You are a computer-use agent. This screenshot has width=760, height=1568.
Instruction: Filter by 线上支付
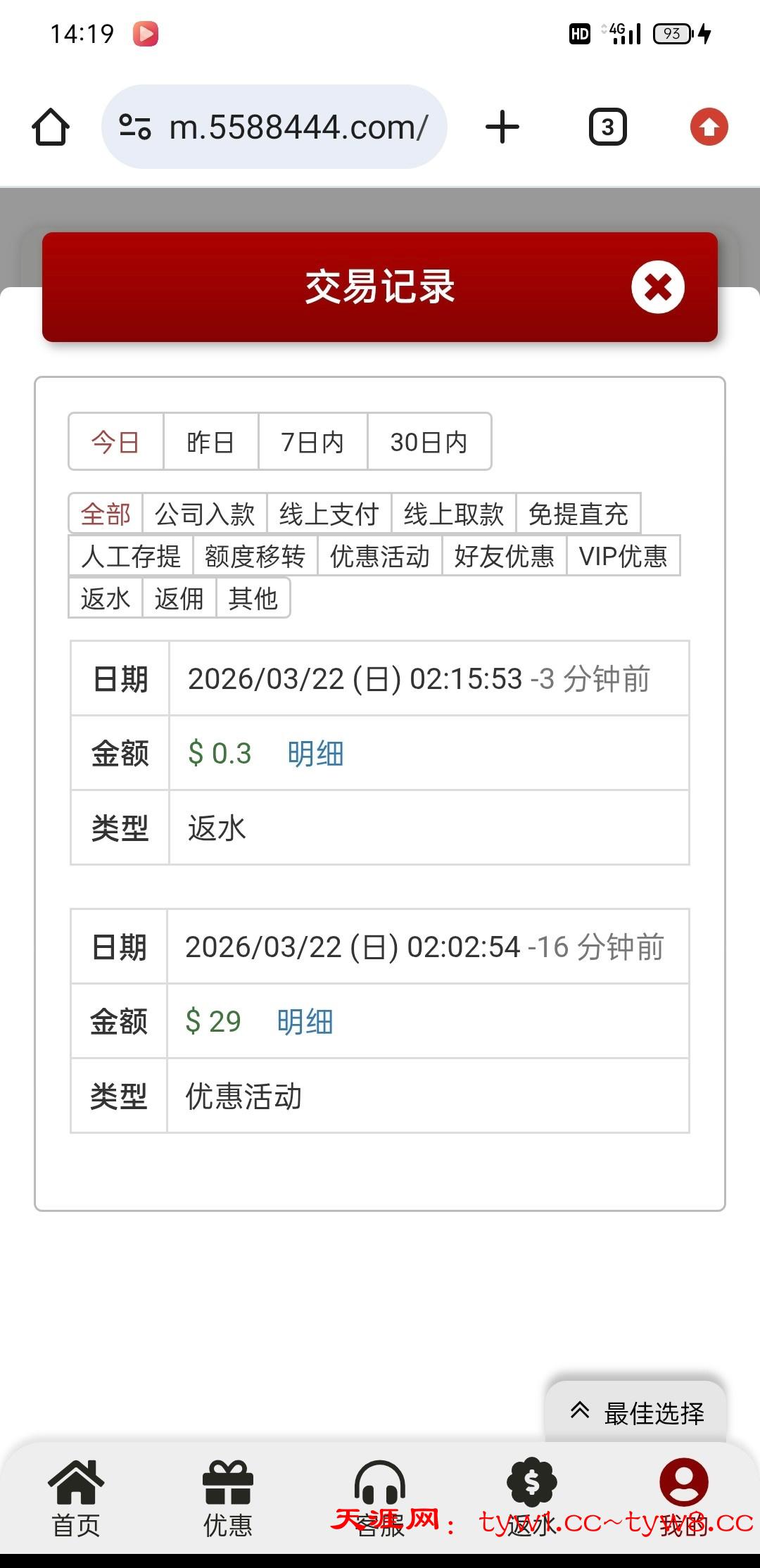pyautogui.click(x=329, y=514)
